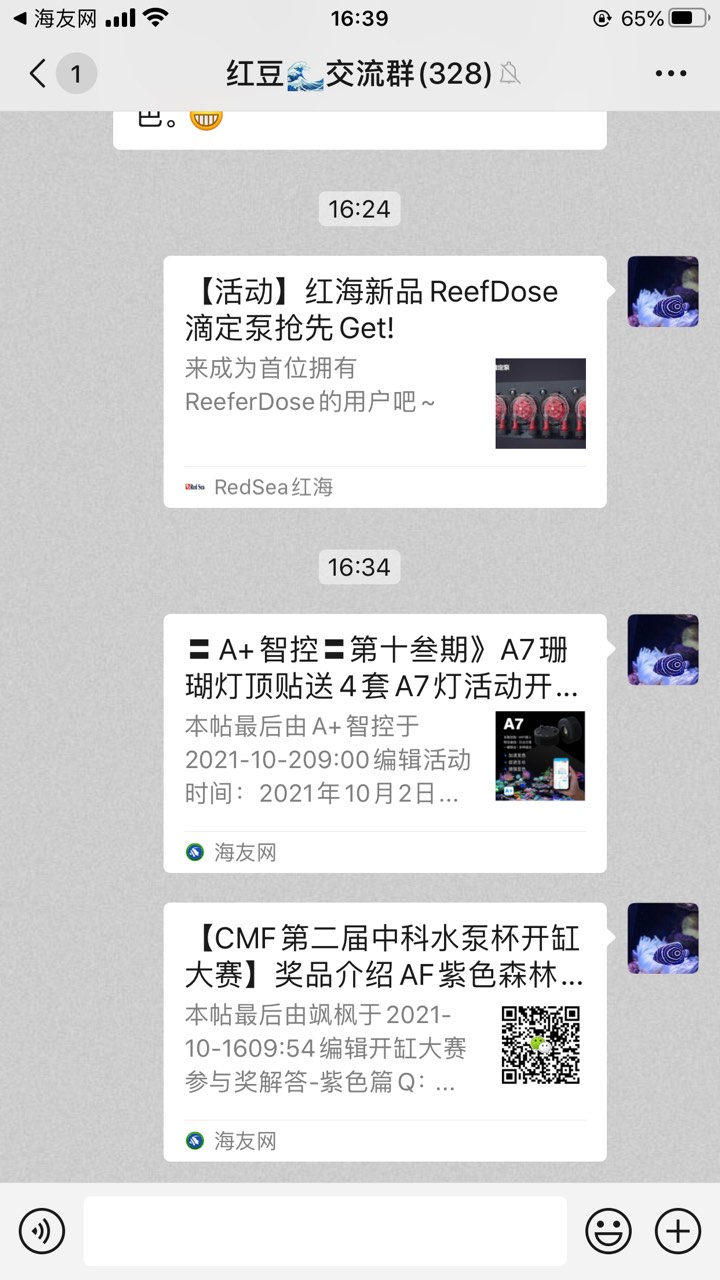
Task: Open group chat info menu
Action: point(670,74)
